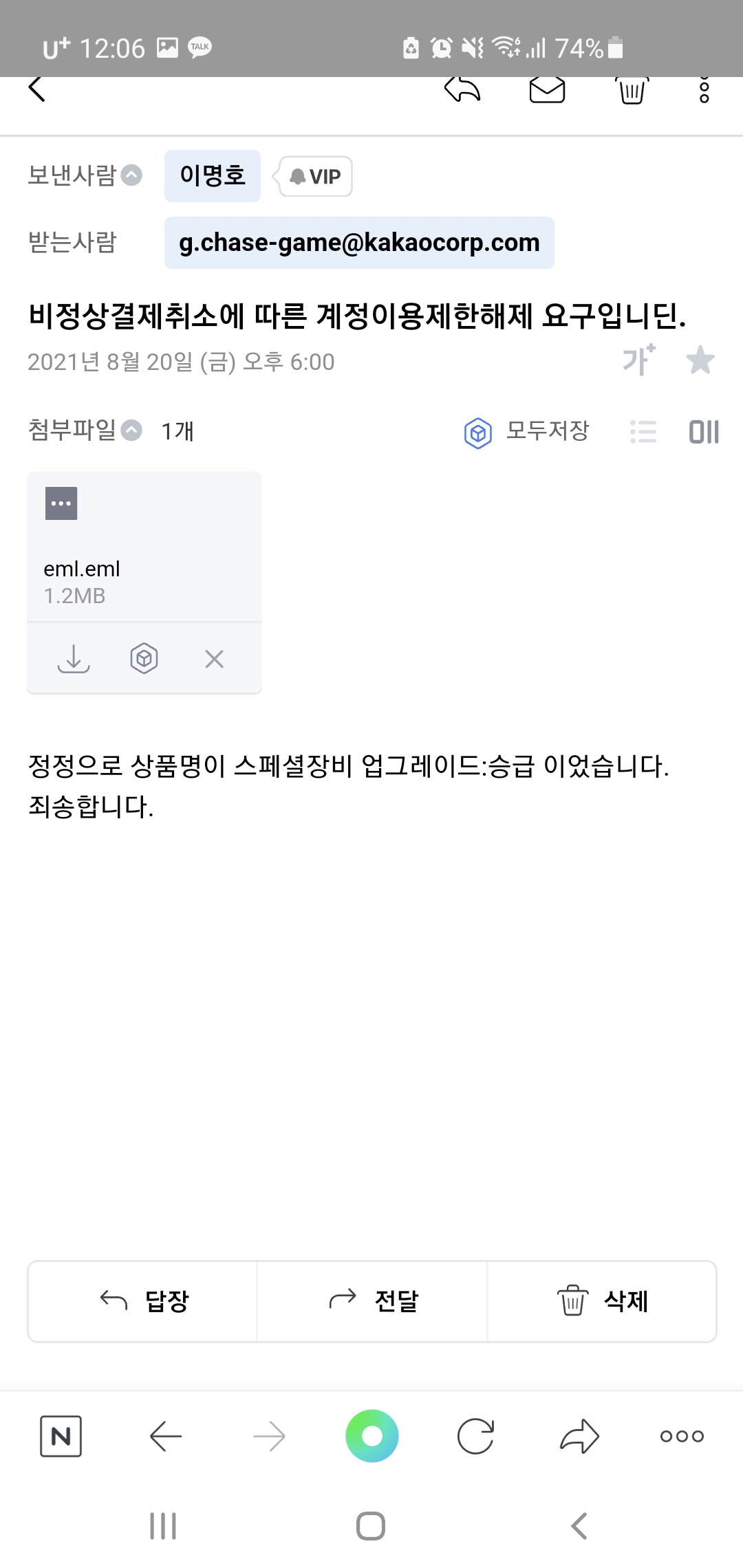743x1568 pixels.
Task: Delete the mail with 삭제 button
Action: pos(602,1301)
